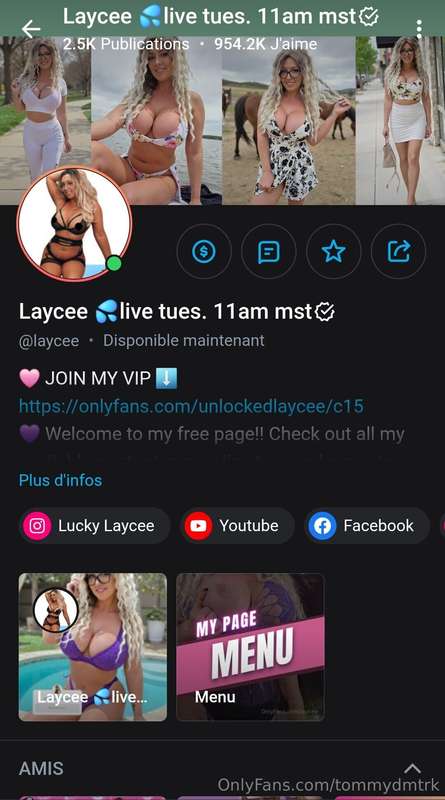Open the Lucky Laycee Instagram chip

[94, 526]
